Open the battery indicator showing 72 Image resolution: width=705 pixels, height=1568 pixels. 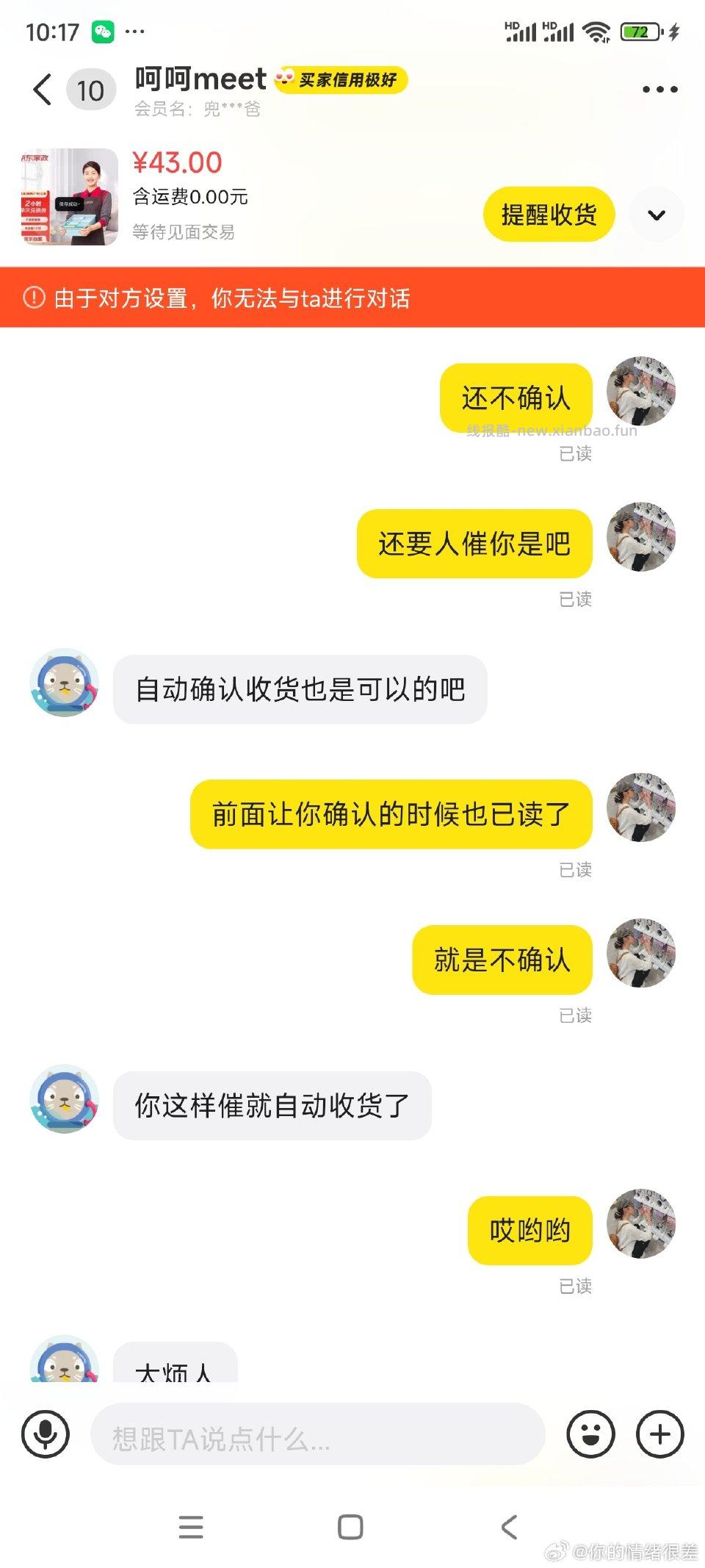641,32
